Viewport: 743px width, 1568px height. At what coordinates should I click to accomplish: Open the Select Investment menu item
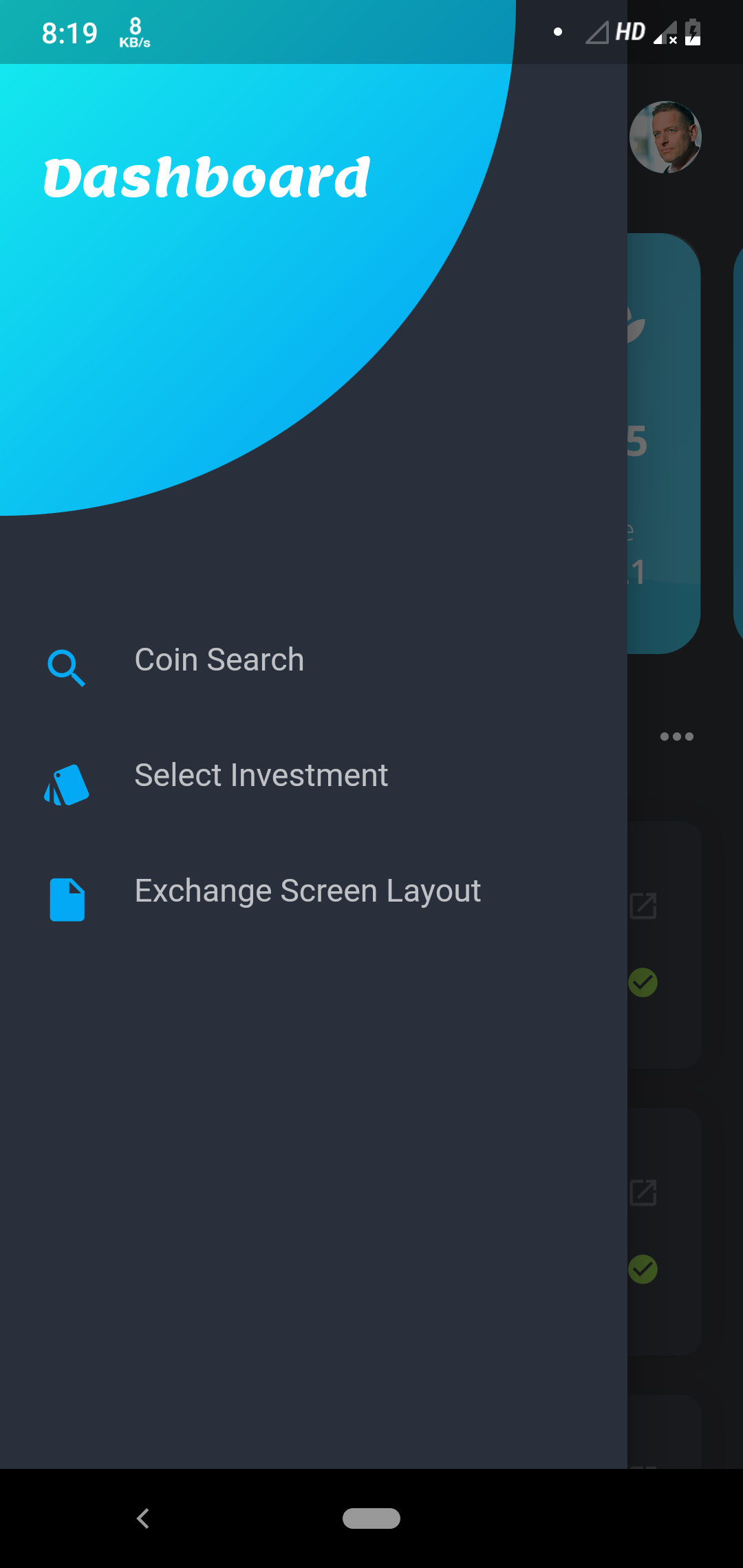261,776
